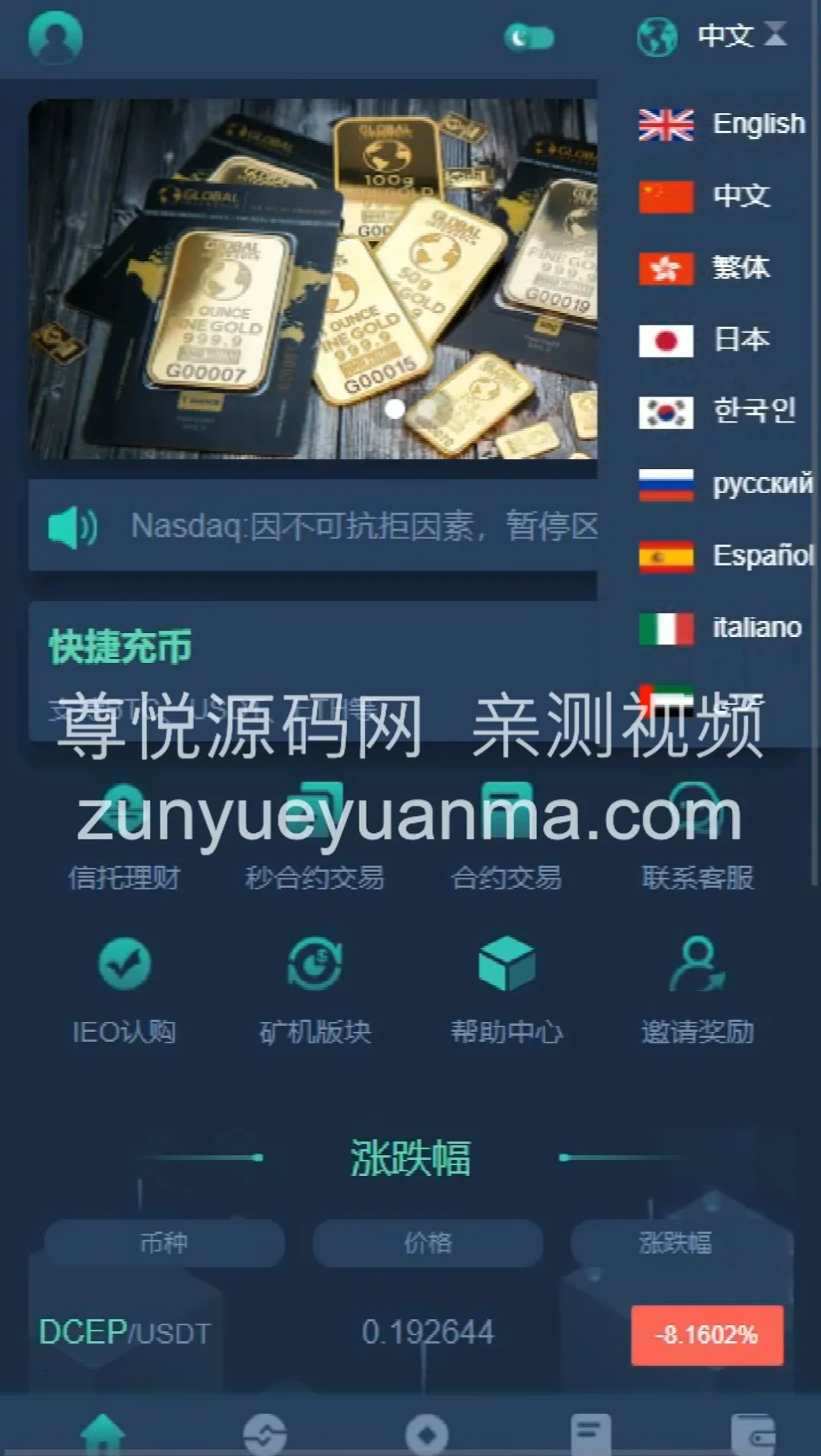Switch to the home tab

pos(103,1432)
